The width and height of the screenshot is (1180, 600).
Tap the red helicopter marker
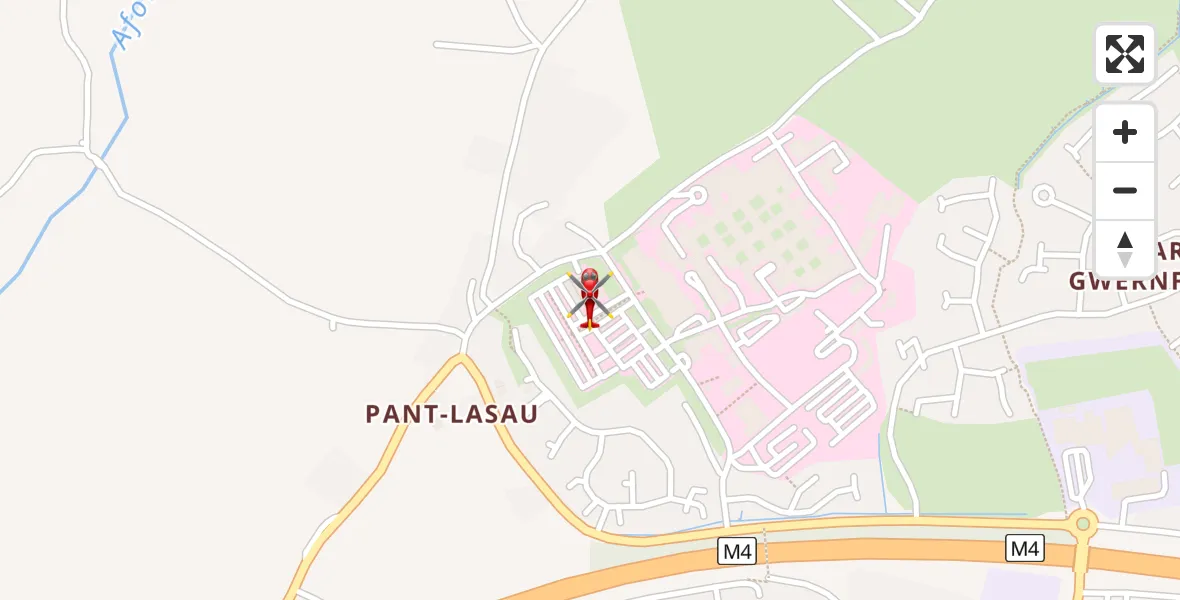[590, 297]
